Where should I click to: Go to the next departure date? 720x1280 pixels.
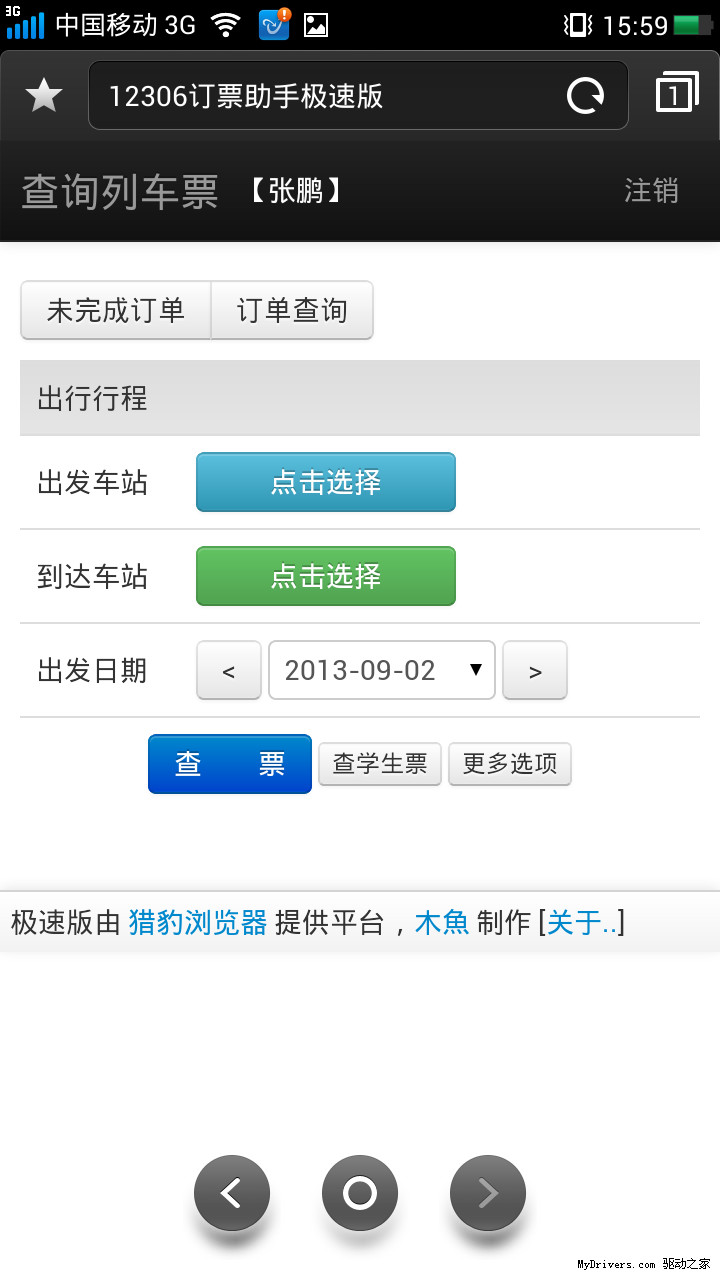(x=534, y=670)
